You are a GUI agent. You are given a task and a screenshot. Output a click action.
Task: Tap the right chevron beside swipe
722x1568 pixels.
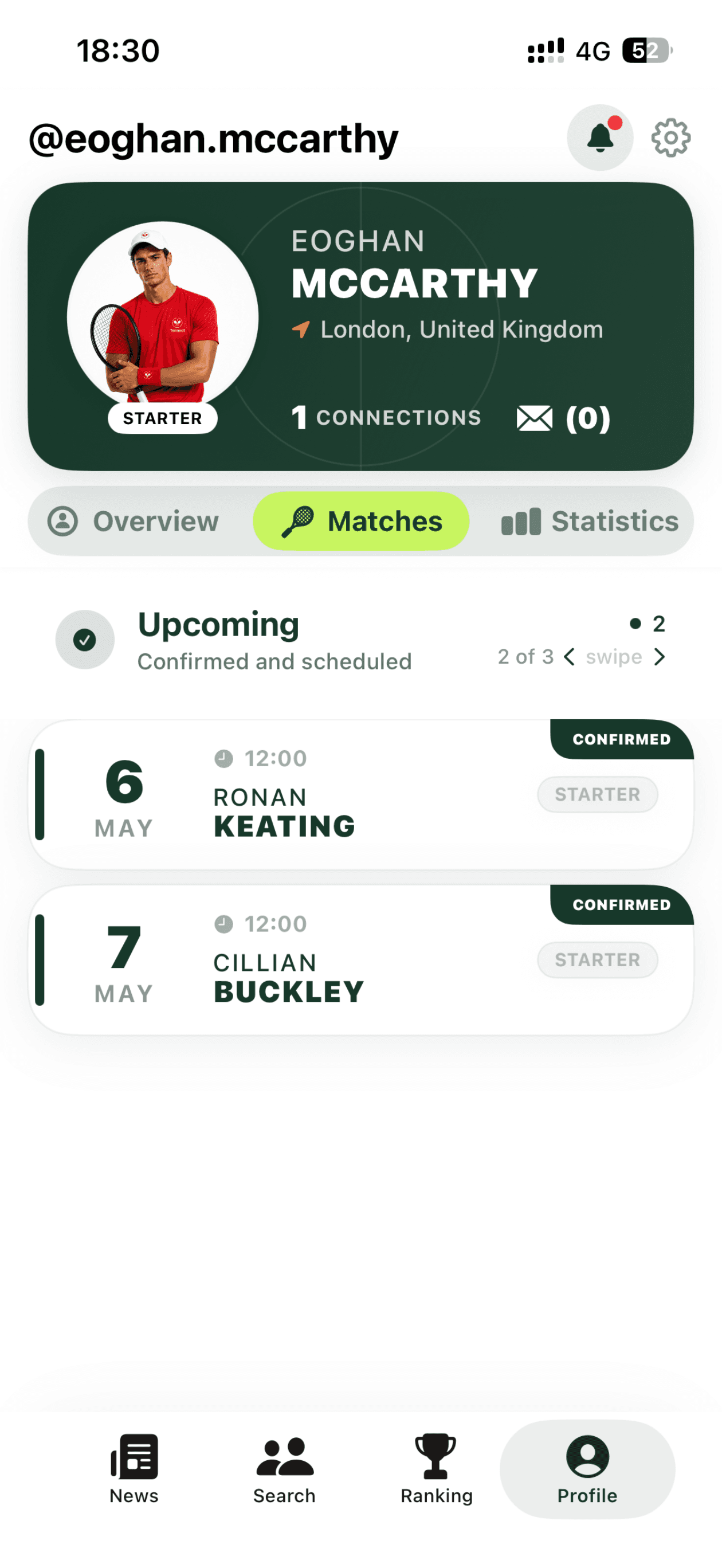(660, 657)
